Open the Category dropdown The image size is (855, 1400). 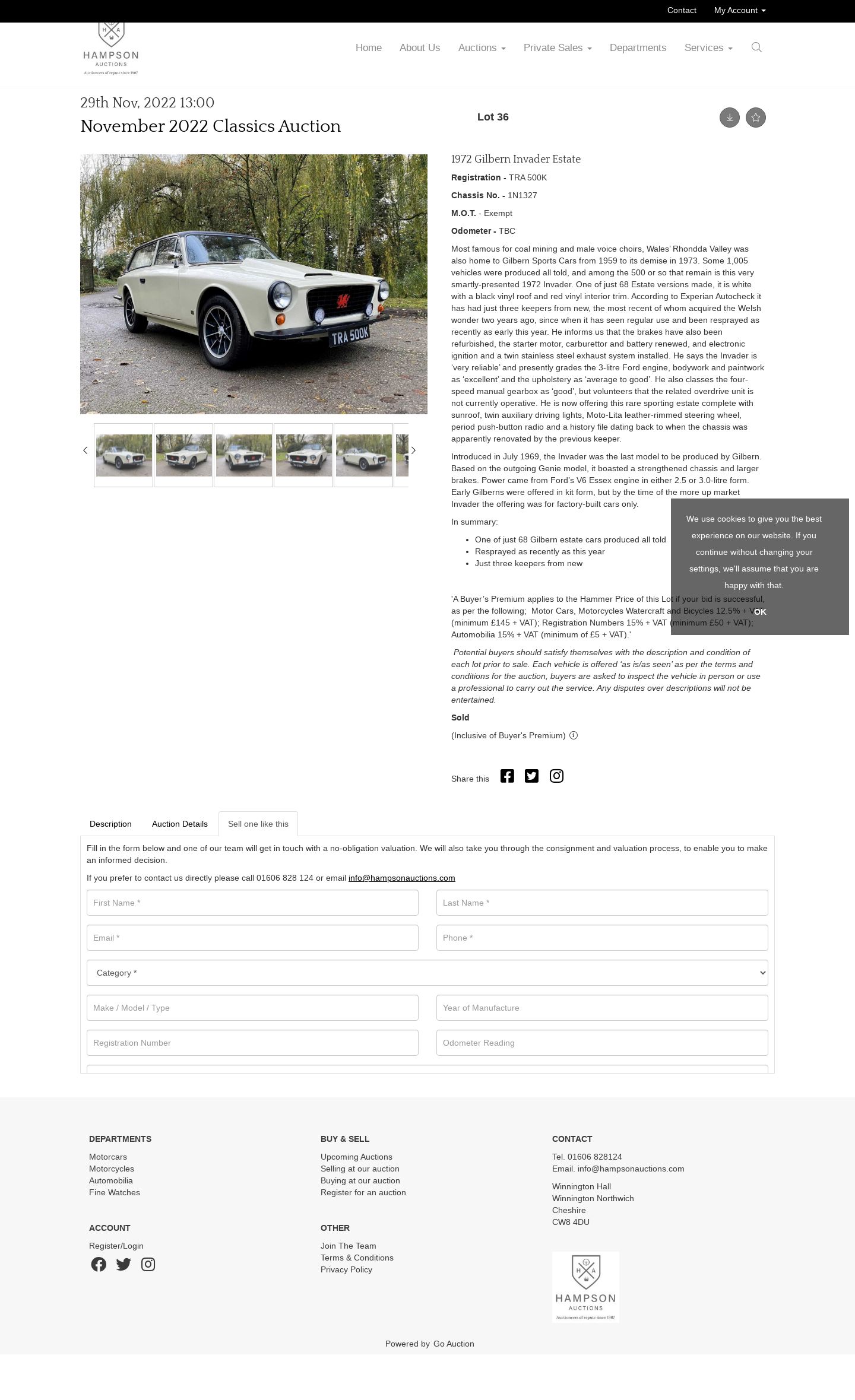tap(427, 973)
